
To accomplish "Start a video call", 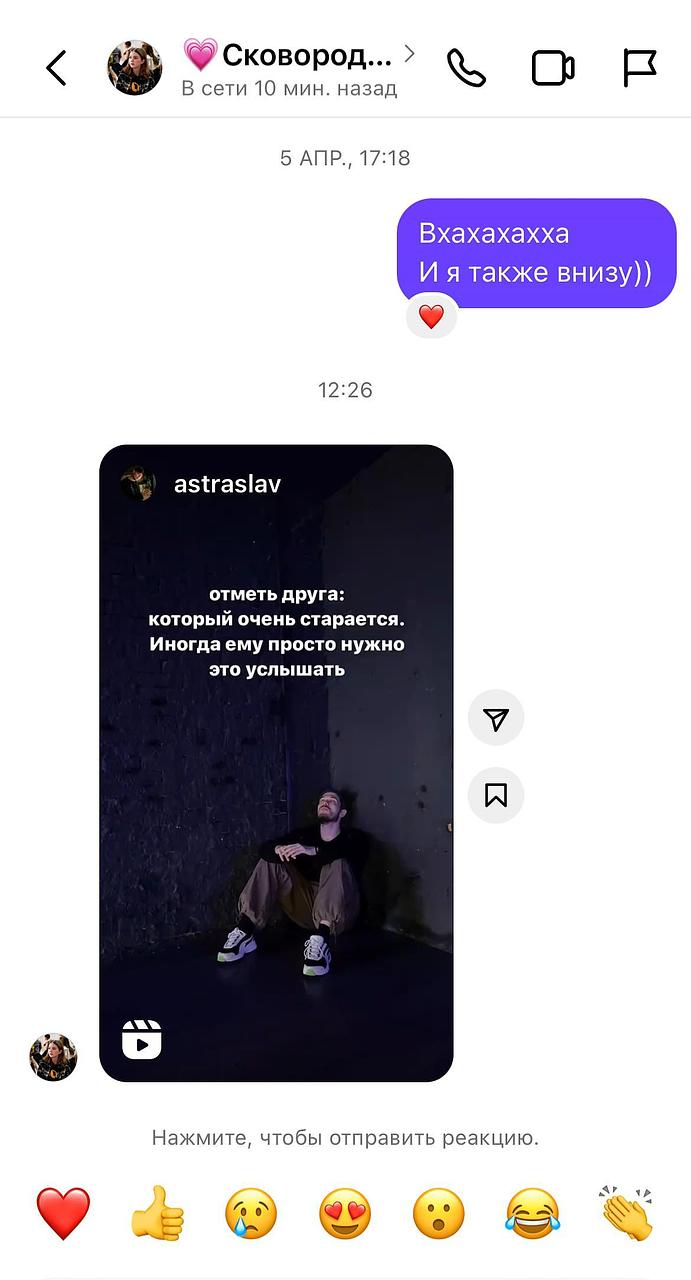I will pos(552,68).
